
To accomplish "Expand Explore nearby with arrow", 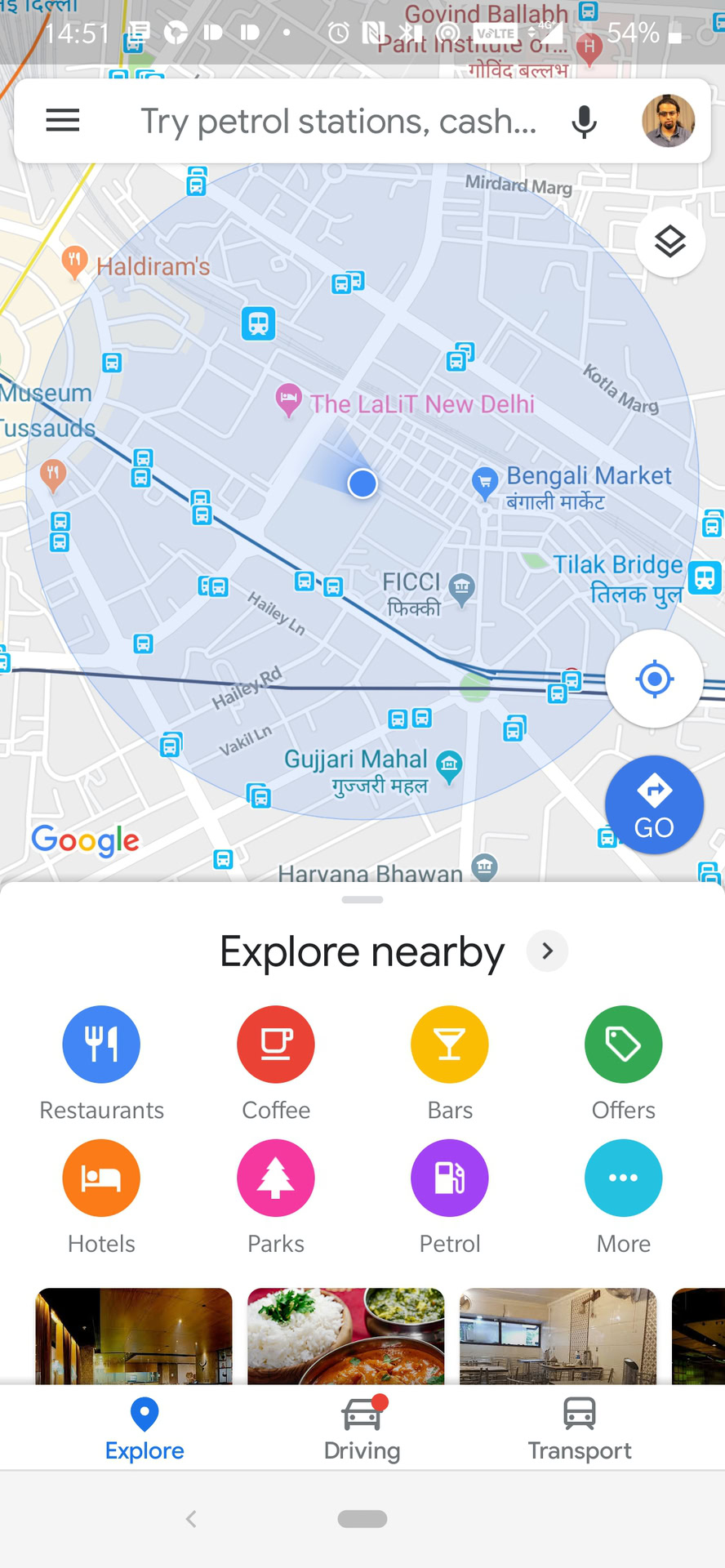I will (x=547, y=951).
